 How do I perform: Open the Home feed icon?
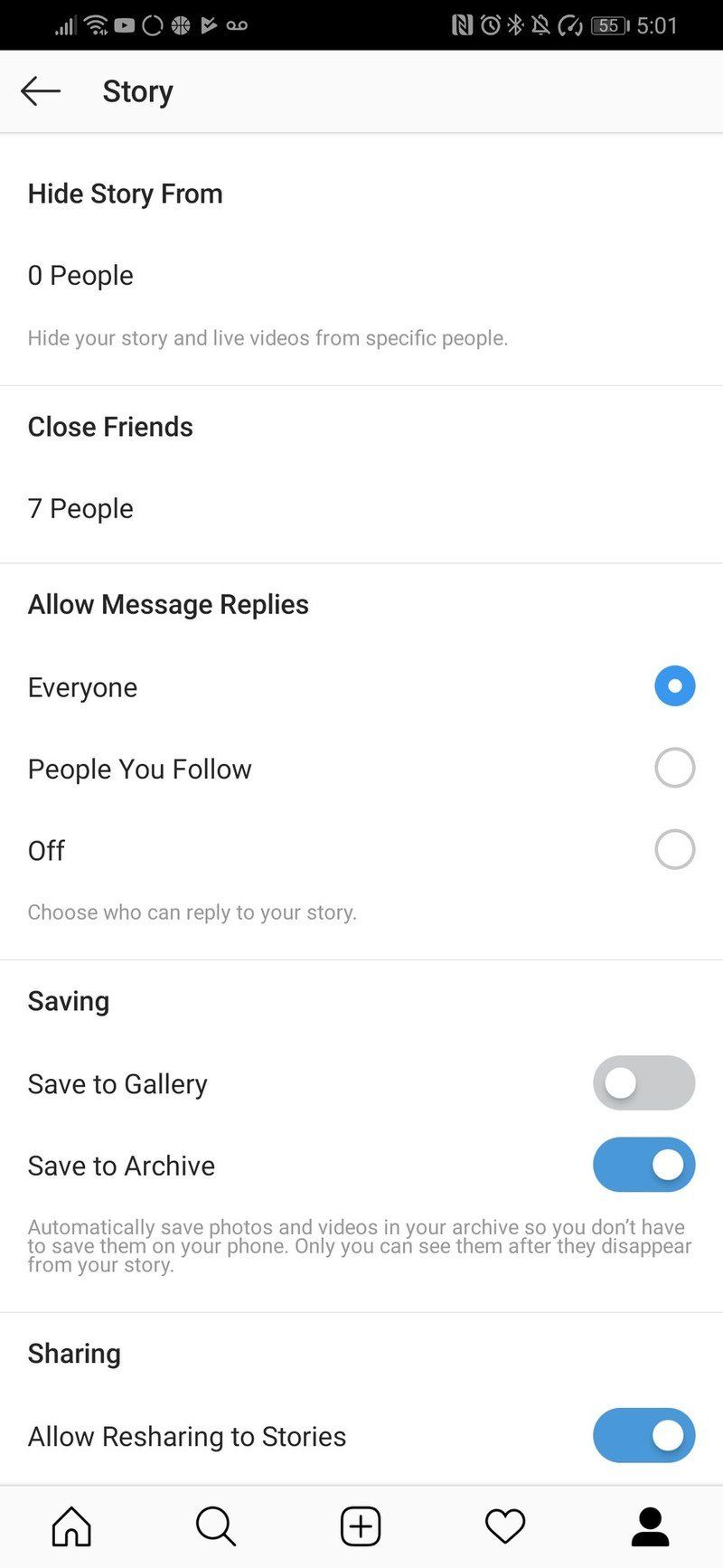pos(72,1526)
